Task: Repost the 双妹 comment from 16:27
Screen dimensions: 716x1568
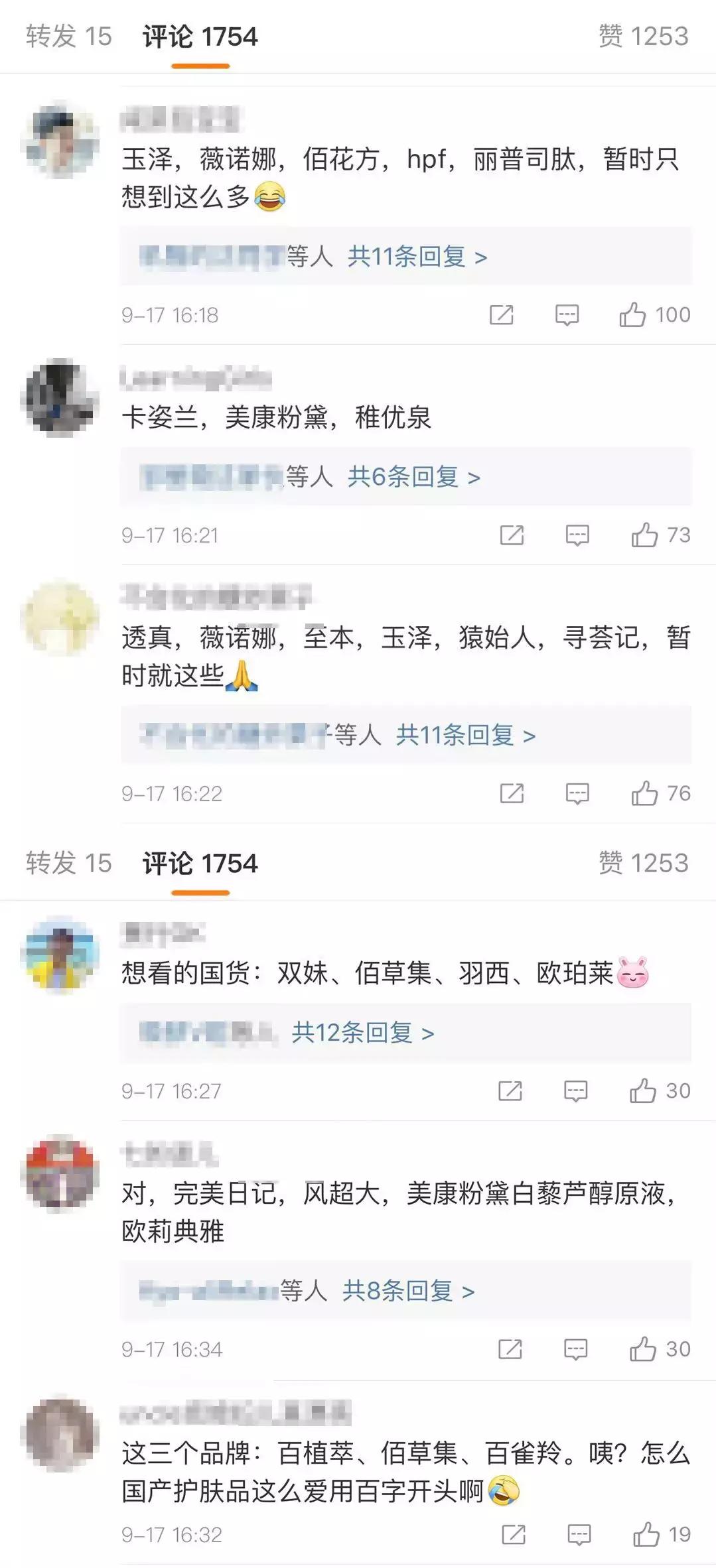Action: 510,1091
